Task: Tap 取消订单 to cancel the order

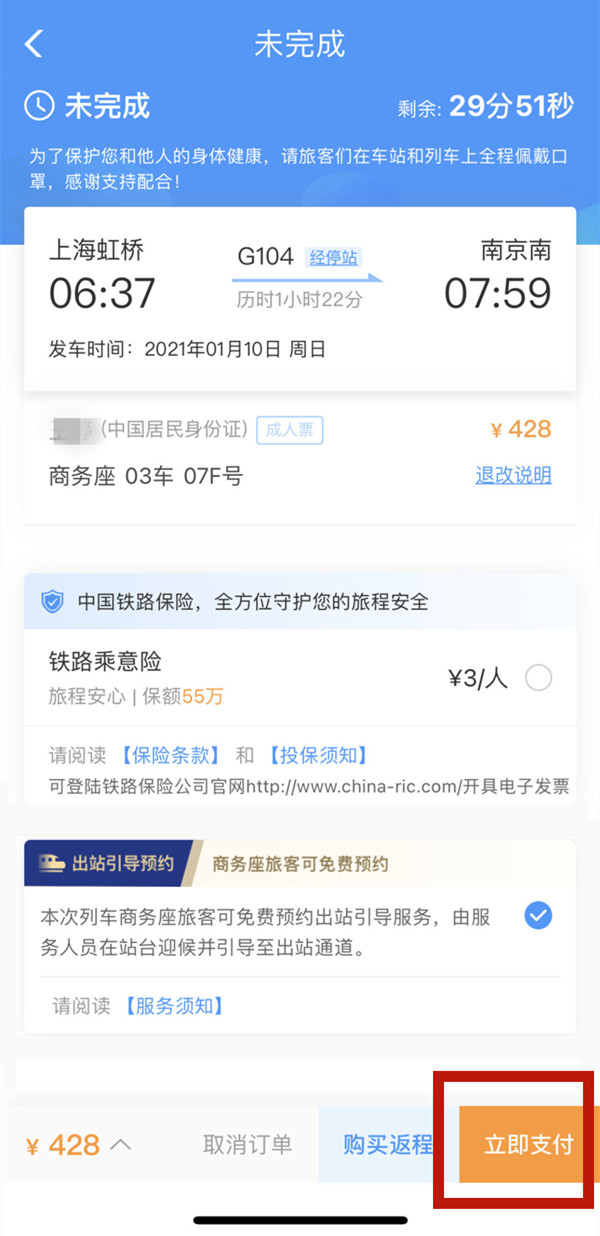Action: click(x=247, y=1145)
